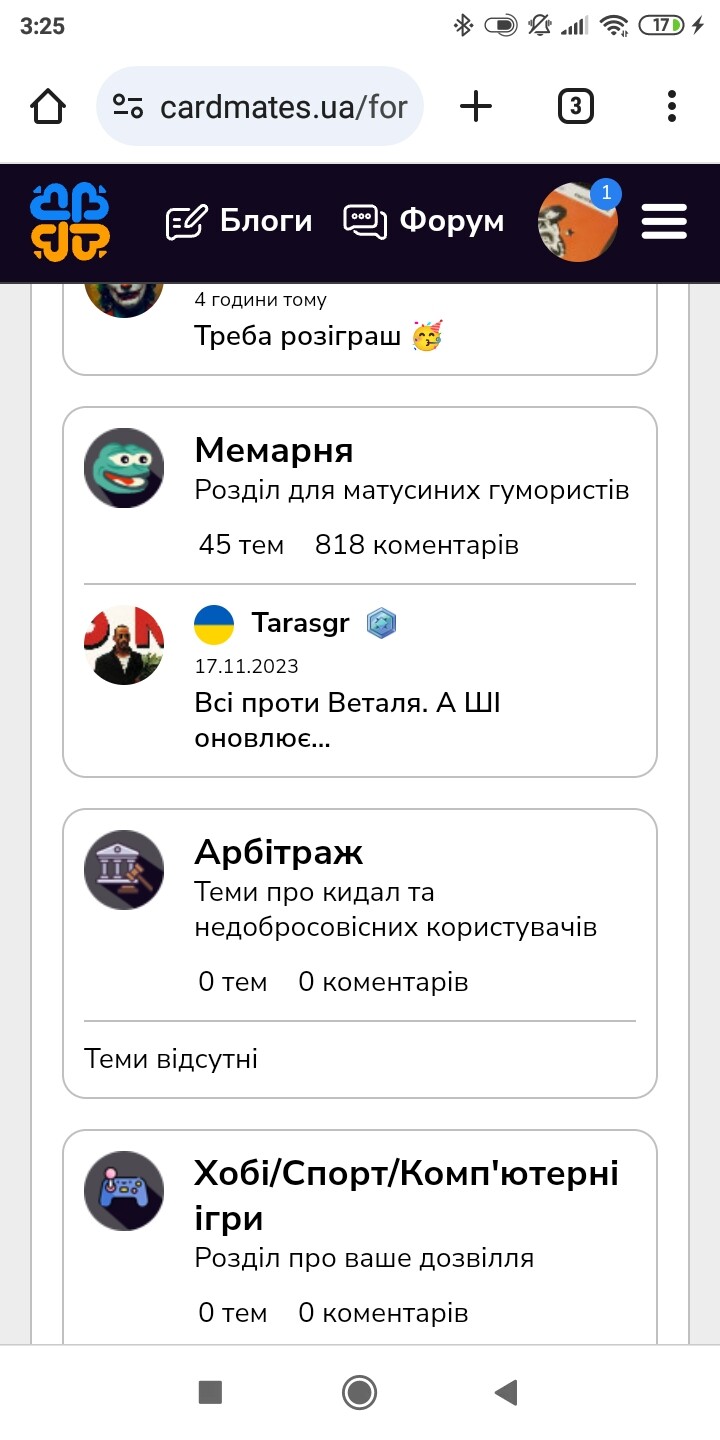Open Хобі/Спорт/Комп'ютерні ігри section
This screenshot has height=1440, width=720.
point(406,1195)
